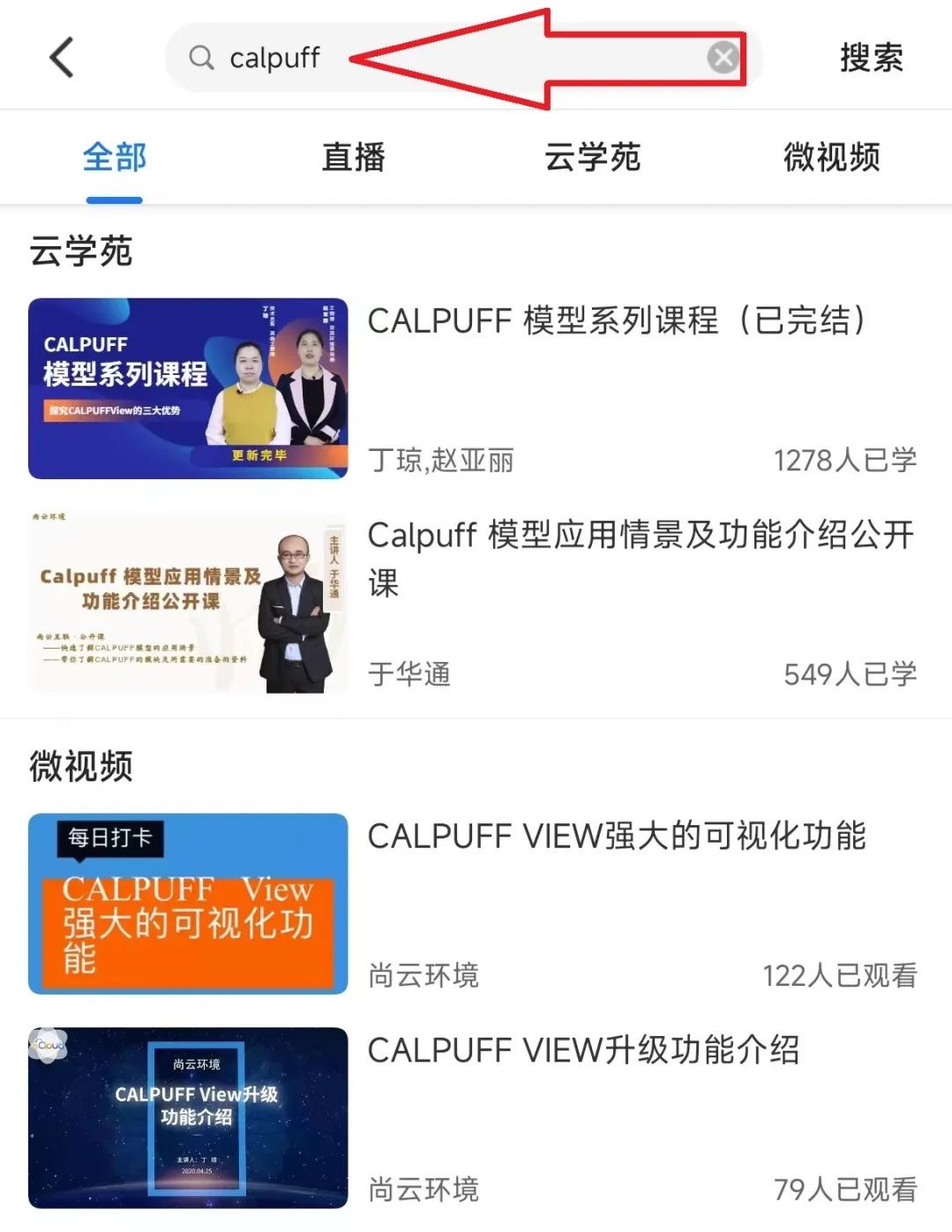Select the 全部 tab
952x1232 pixels.
coord(115,158)
